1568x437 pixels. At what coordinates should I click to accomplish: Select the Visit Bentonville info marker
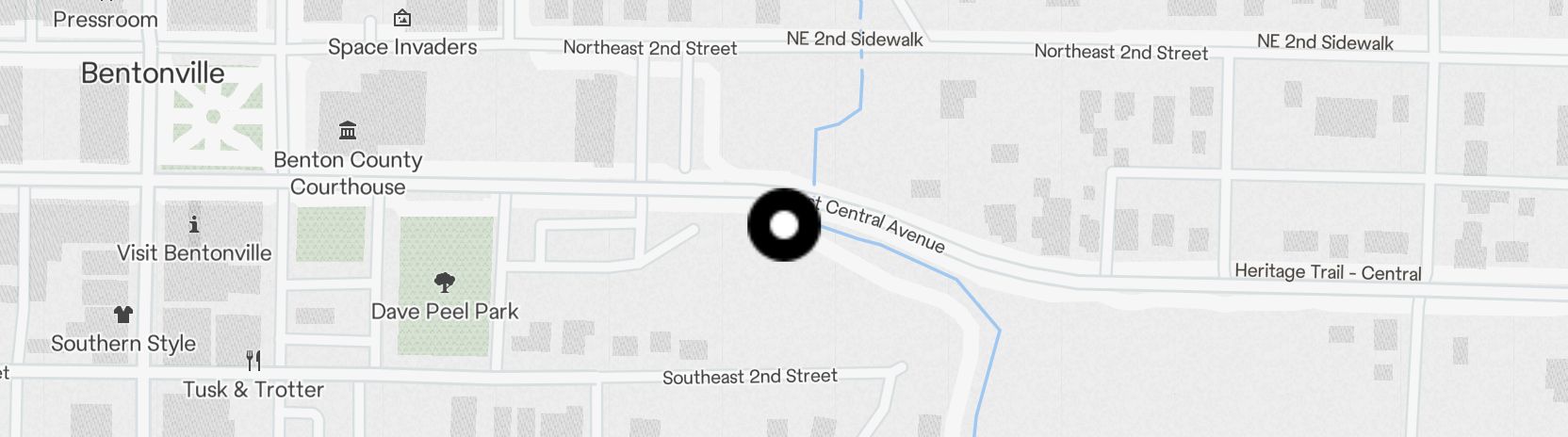194,224
